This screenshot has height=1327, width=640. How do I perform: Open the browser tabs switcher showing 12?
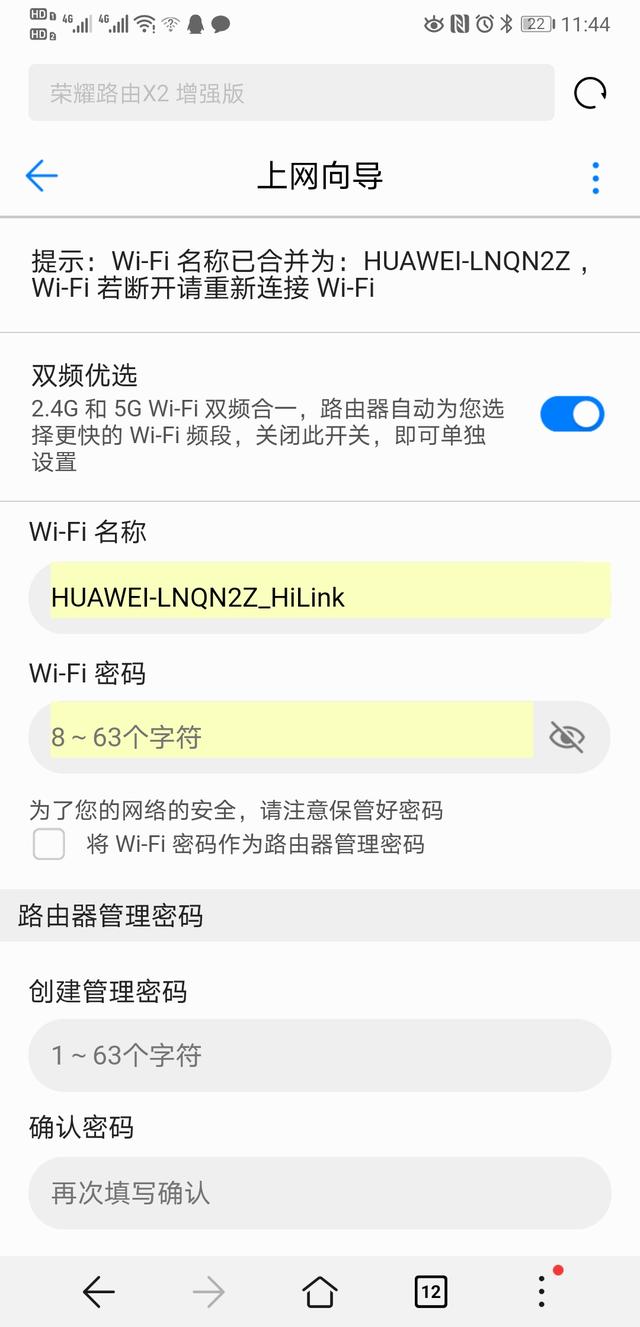430,1292
